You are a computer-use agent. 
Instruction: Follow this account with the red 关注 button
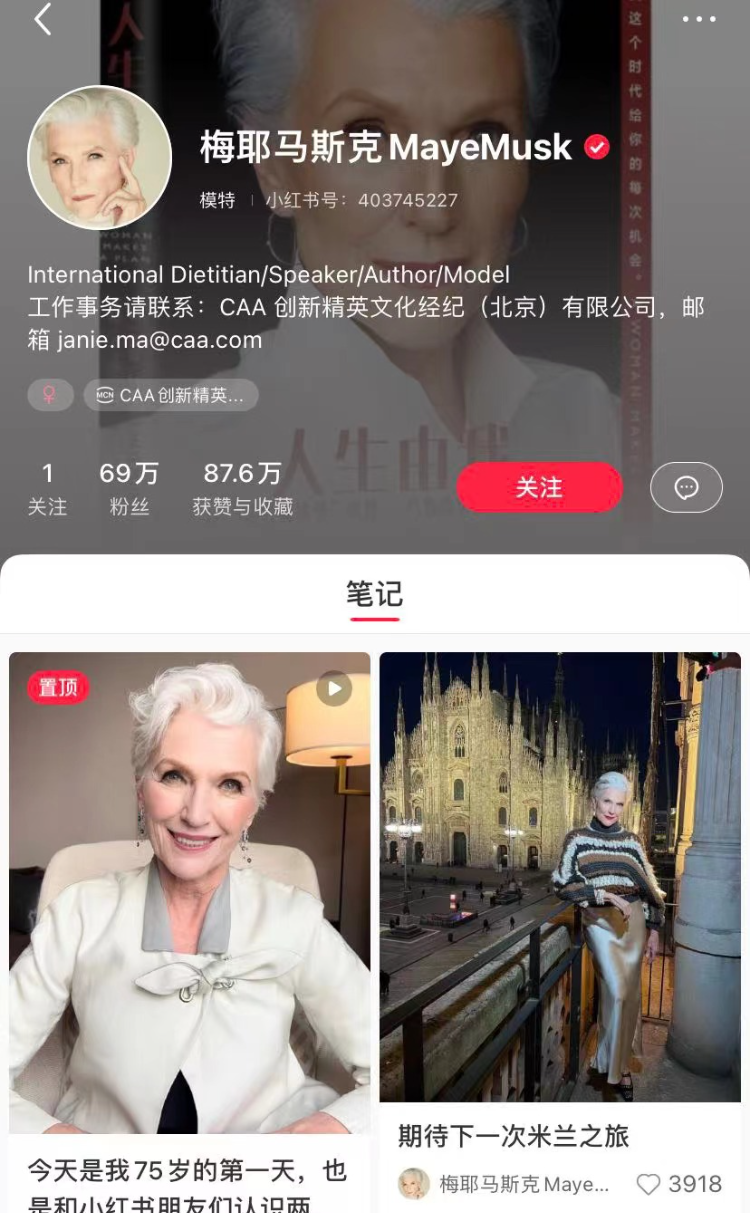pyautogui.click(x=540, y=487)
